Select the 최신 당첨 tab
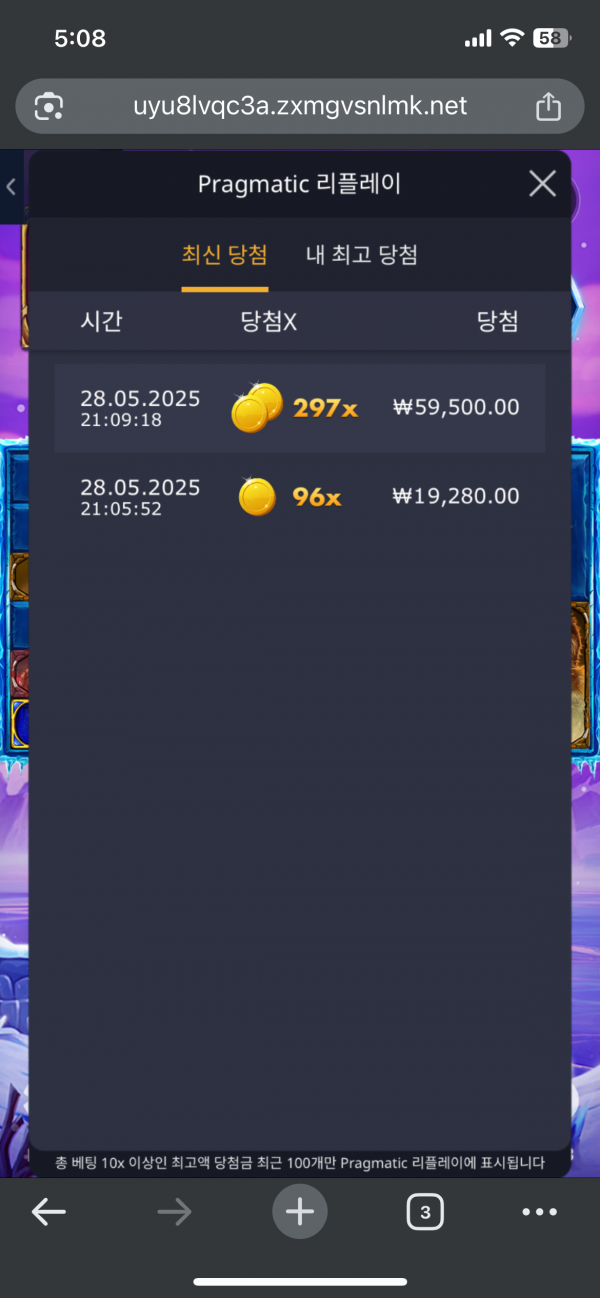Viewport: 600px width, 1298px height. 224,255
